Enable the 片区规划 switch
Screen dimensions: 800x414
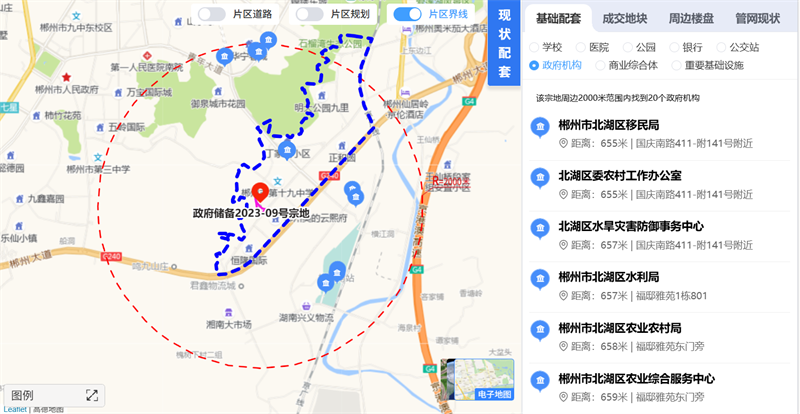pos(310,15)
